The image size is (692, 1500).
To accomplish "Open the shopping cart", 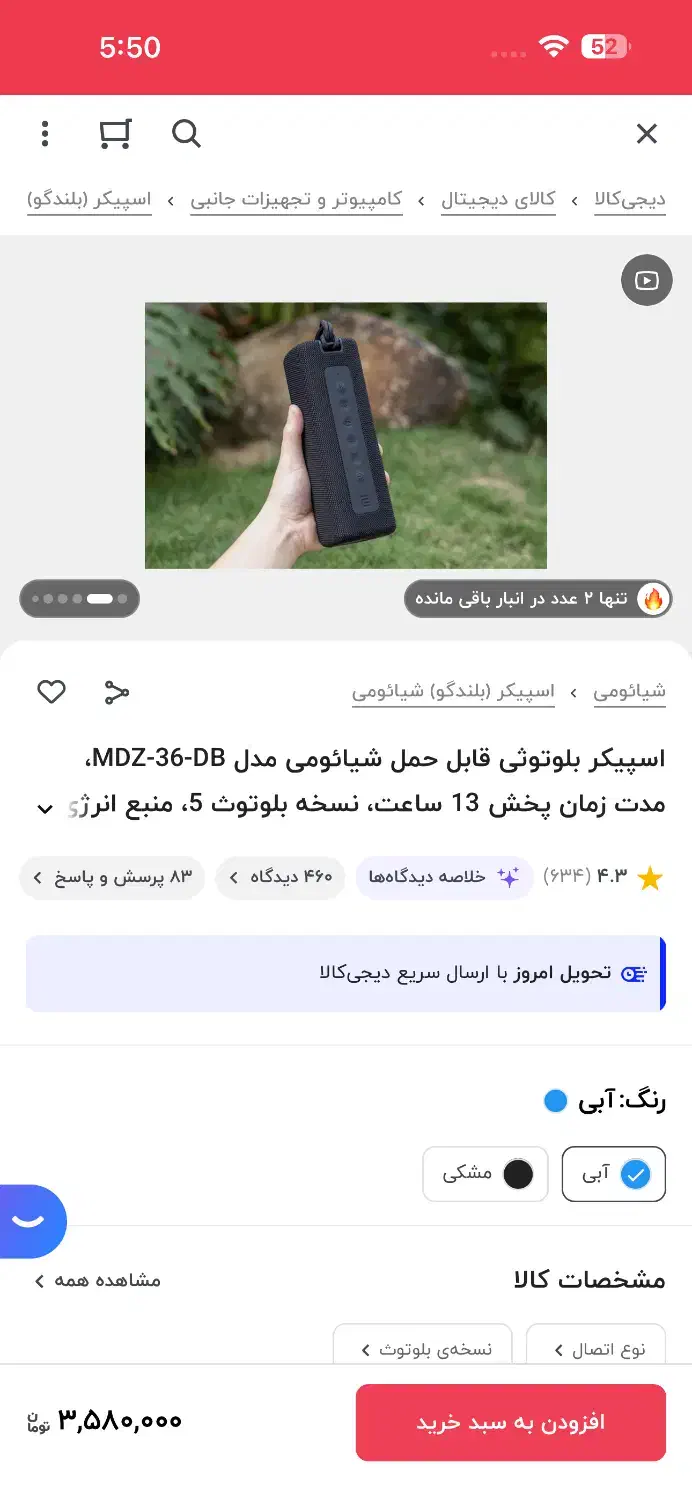I will coord(115,133).
